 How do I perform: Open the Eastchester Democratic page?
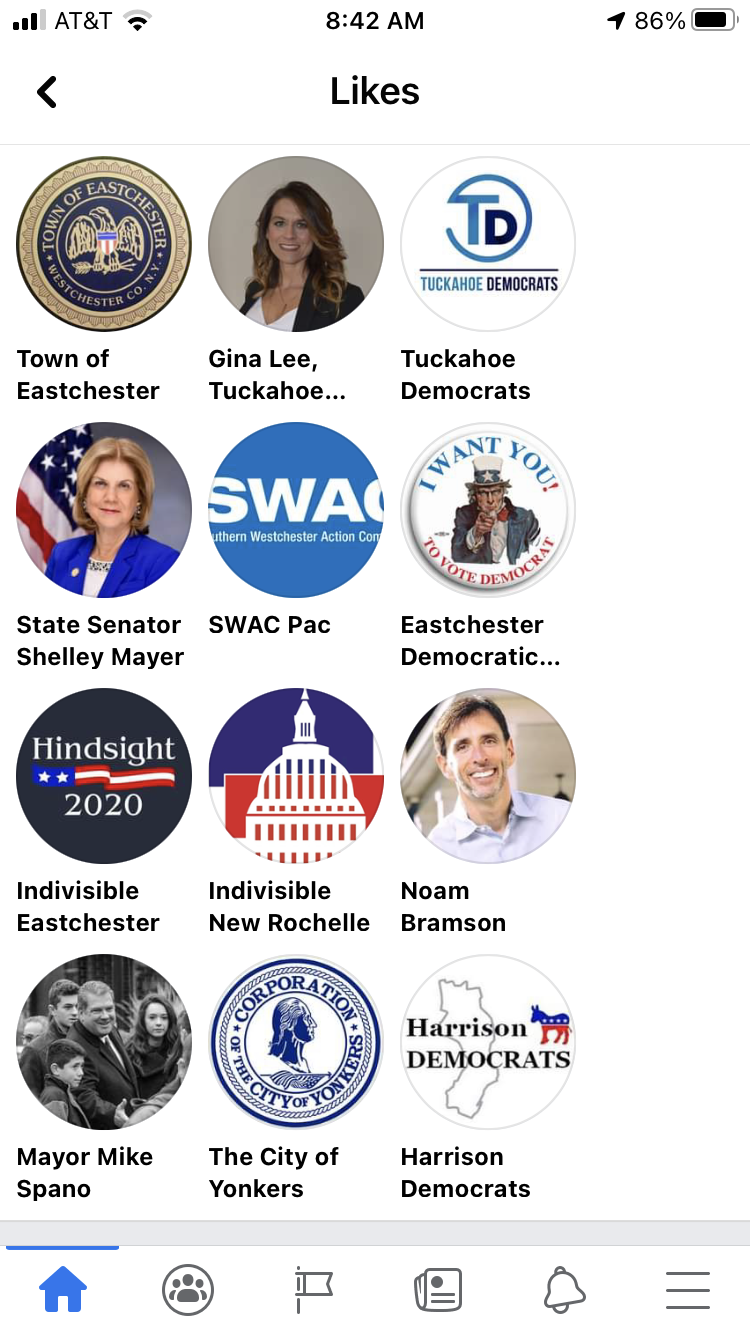point(487,510)
